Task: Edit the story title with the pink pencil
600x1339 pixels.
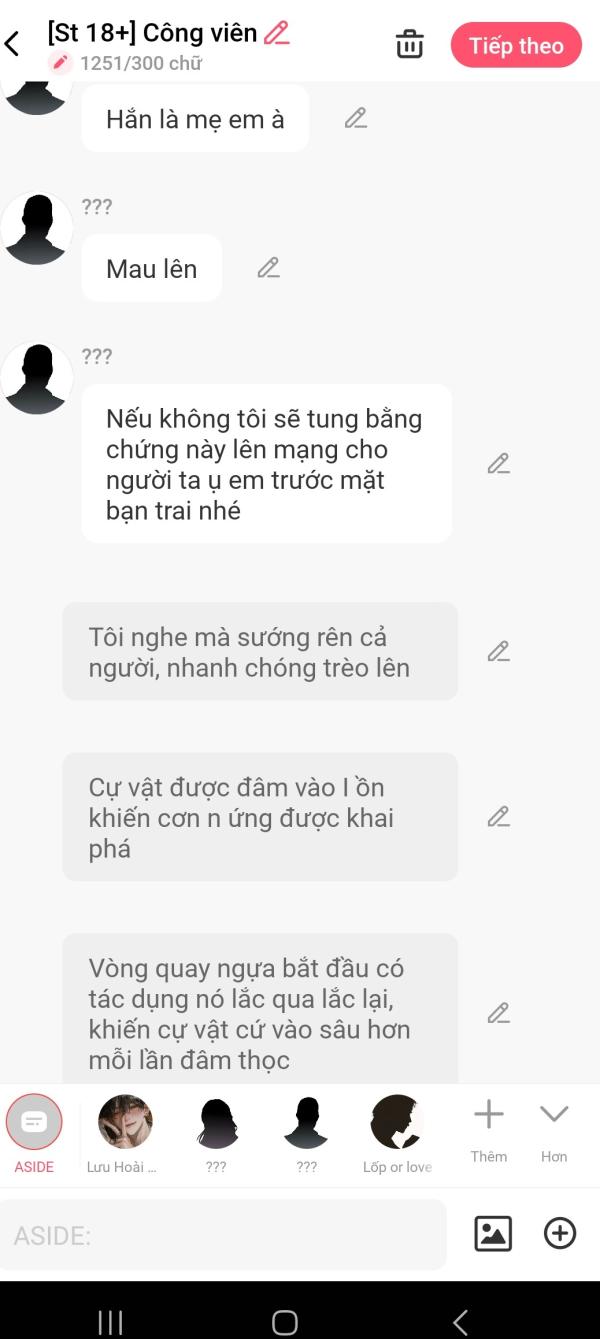Action: tap(276, 33)
